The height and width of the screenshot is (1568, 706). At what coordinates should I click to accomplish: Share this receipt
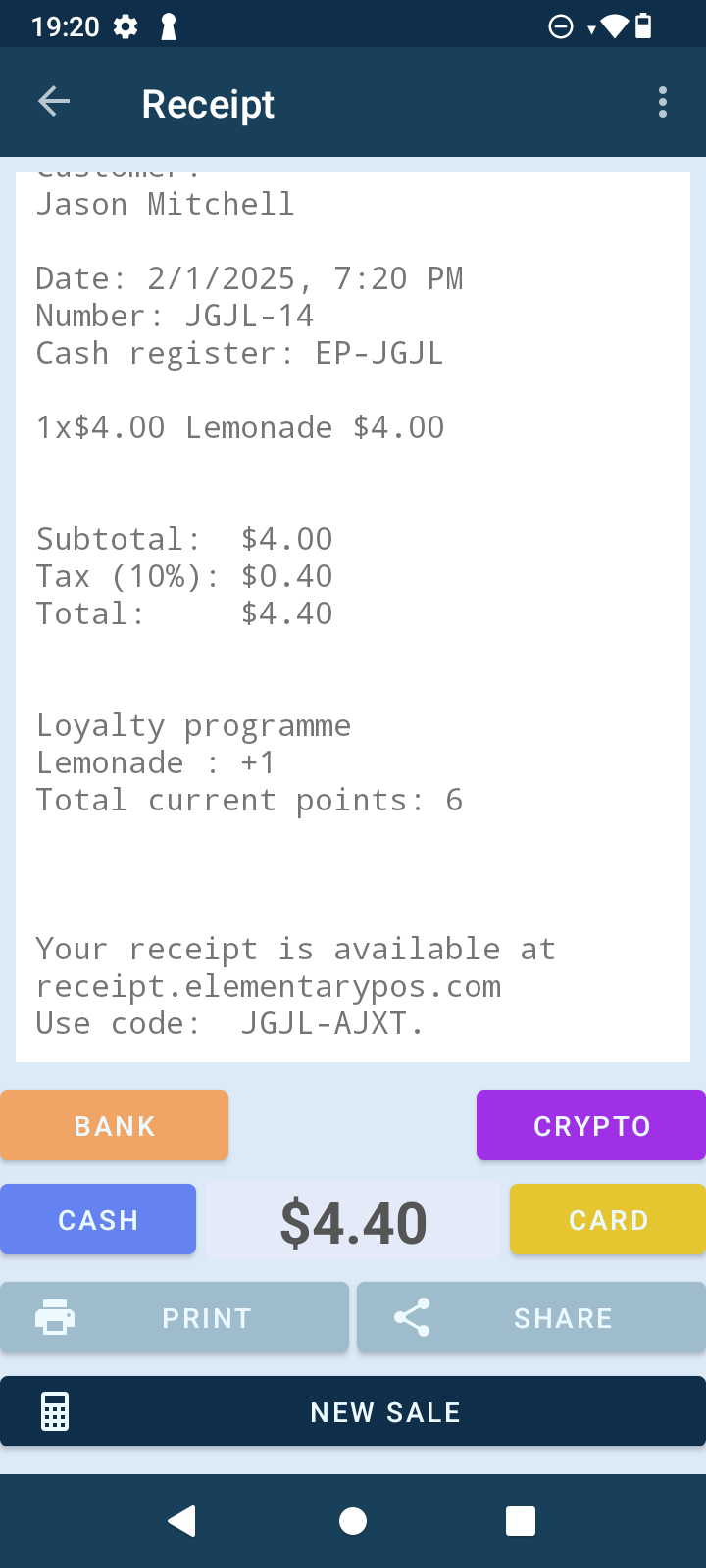(531, 1317)
